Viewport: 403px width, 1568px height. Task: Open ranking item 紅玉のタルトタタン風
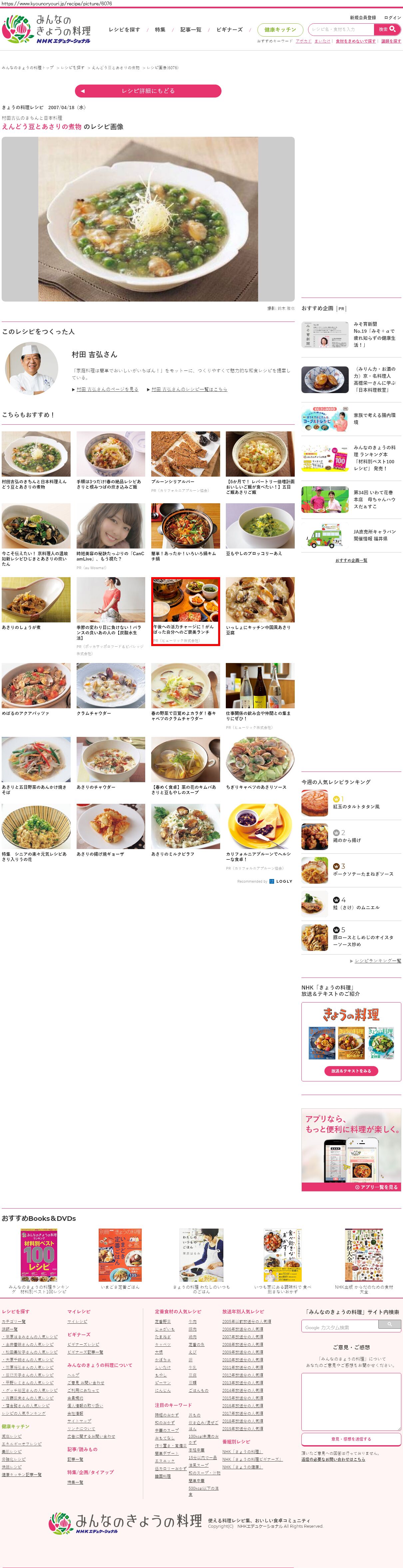pyautogui.click(x=355, y=806)
